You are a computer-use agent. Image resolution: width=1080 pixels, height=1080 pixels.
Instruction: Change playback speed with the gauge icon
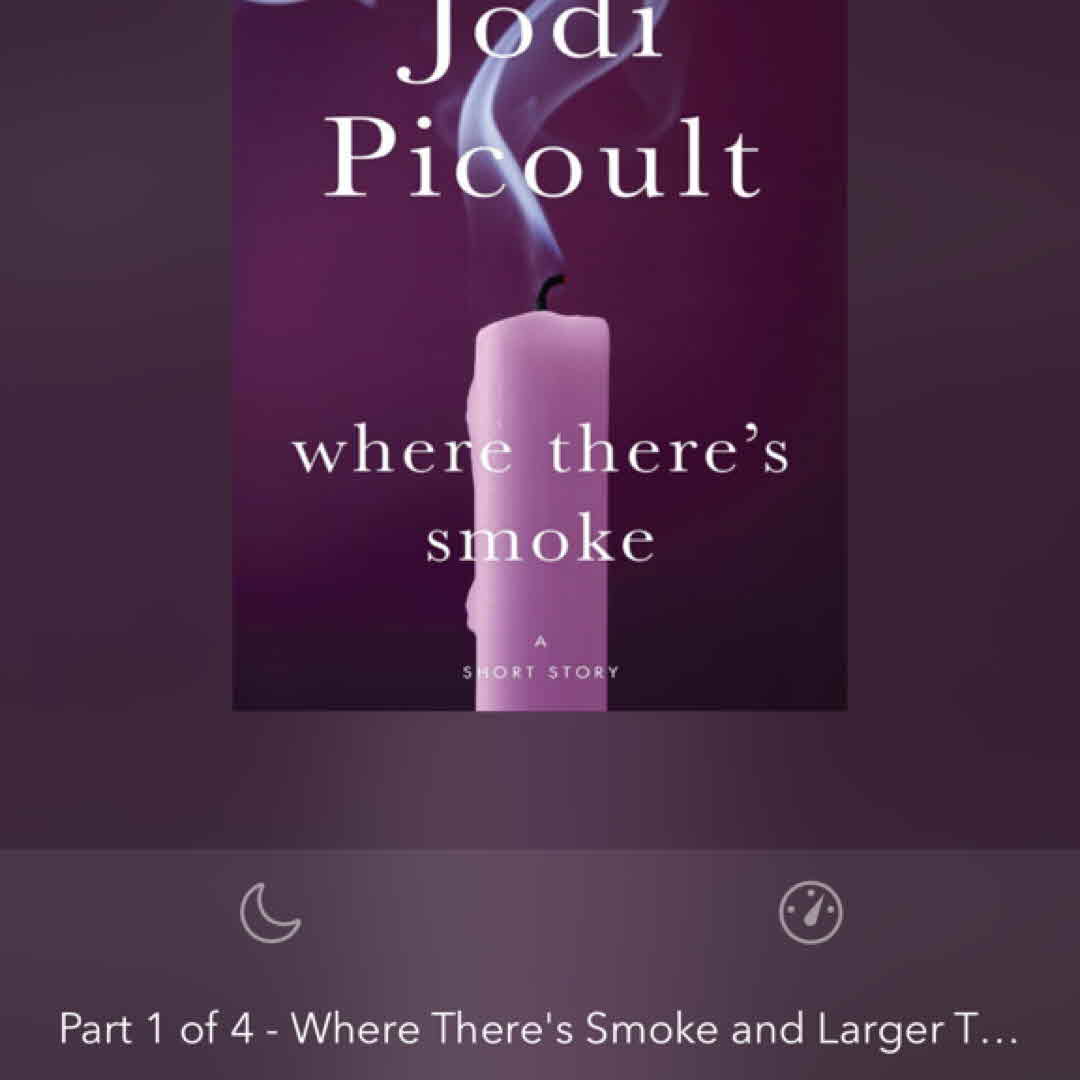click(x=811, y=912)
